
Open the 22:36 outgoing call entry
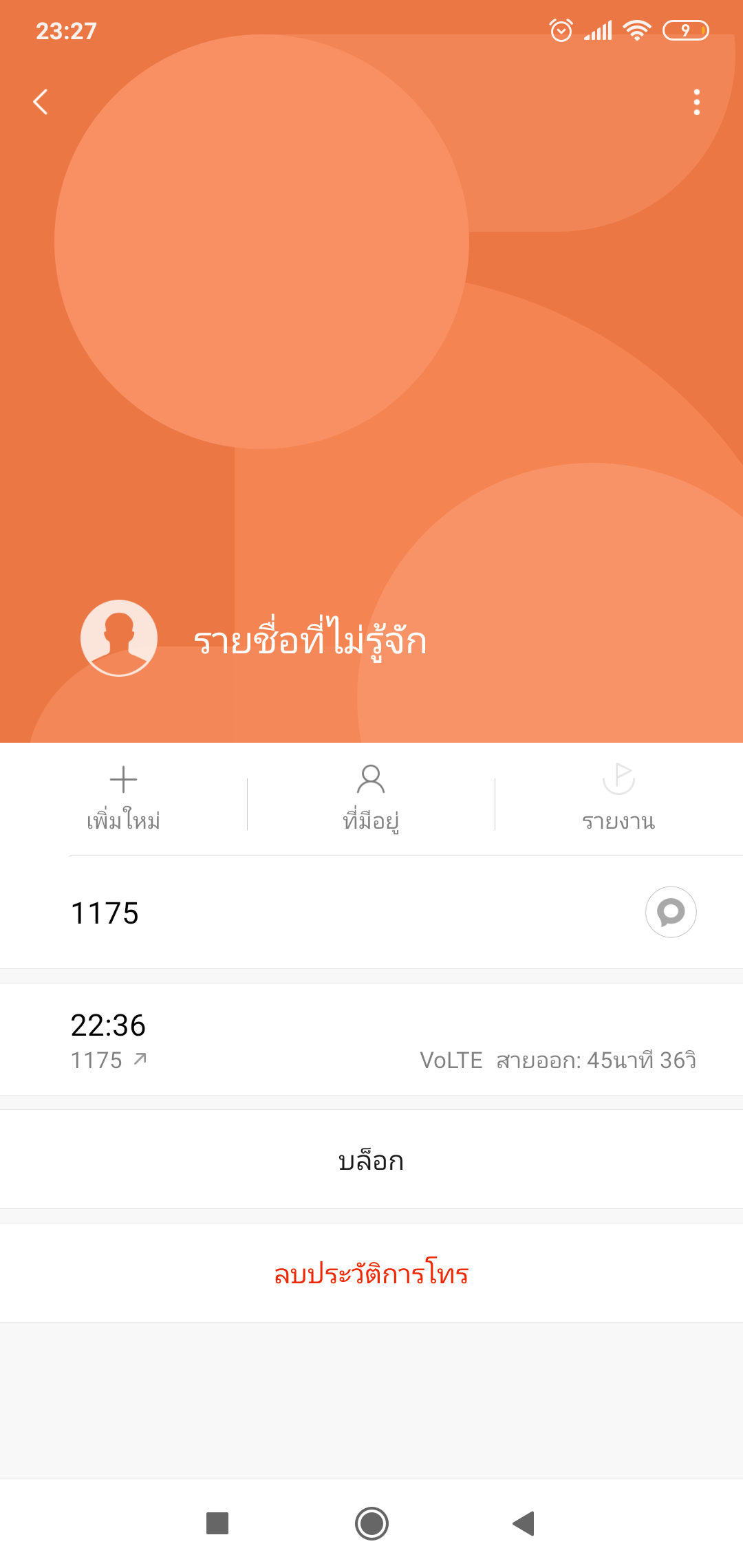(371, 1040)
